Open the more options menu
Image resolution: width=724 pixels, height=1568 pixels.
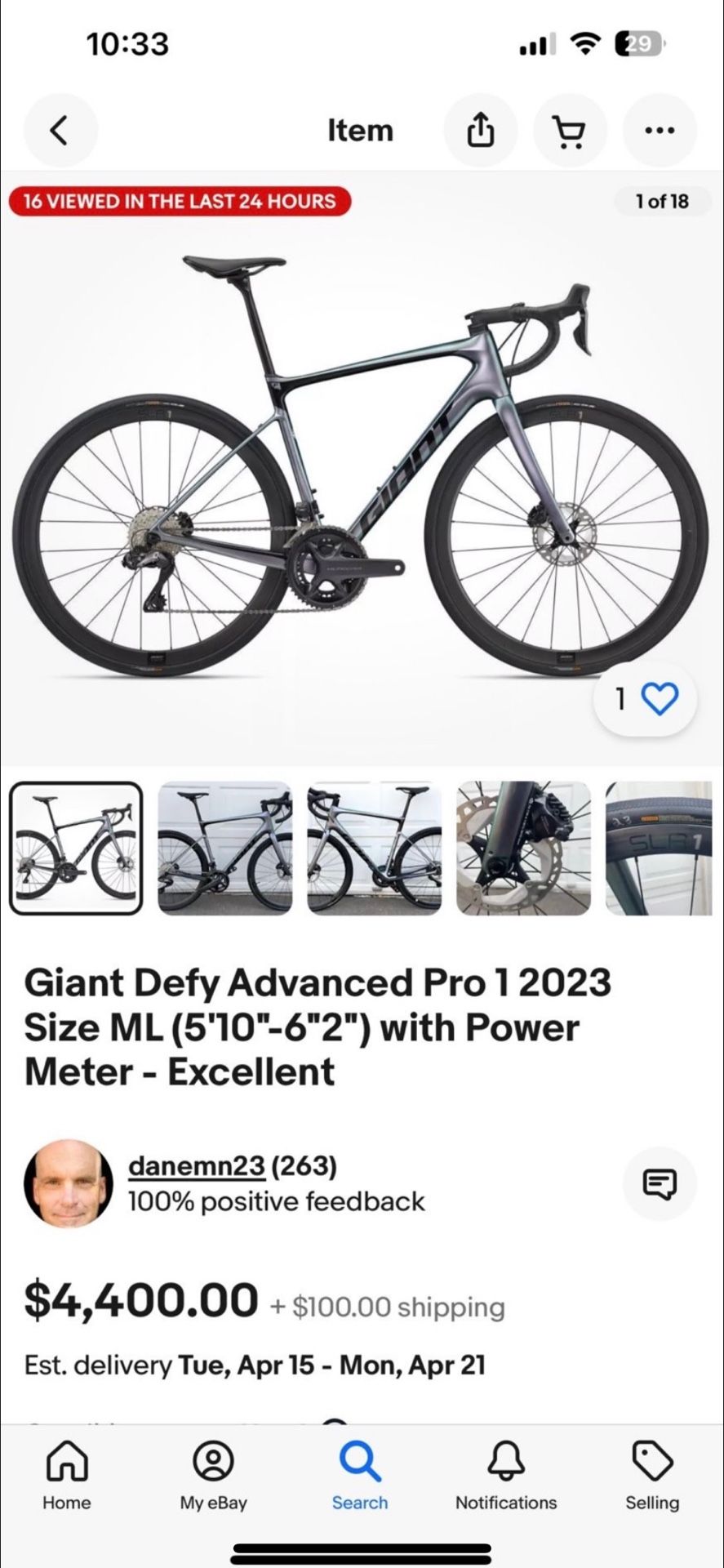660,130
